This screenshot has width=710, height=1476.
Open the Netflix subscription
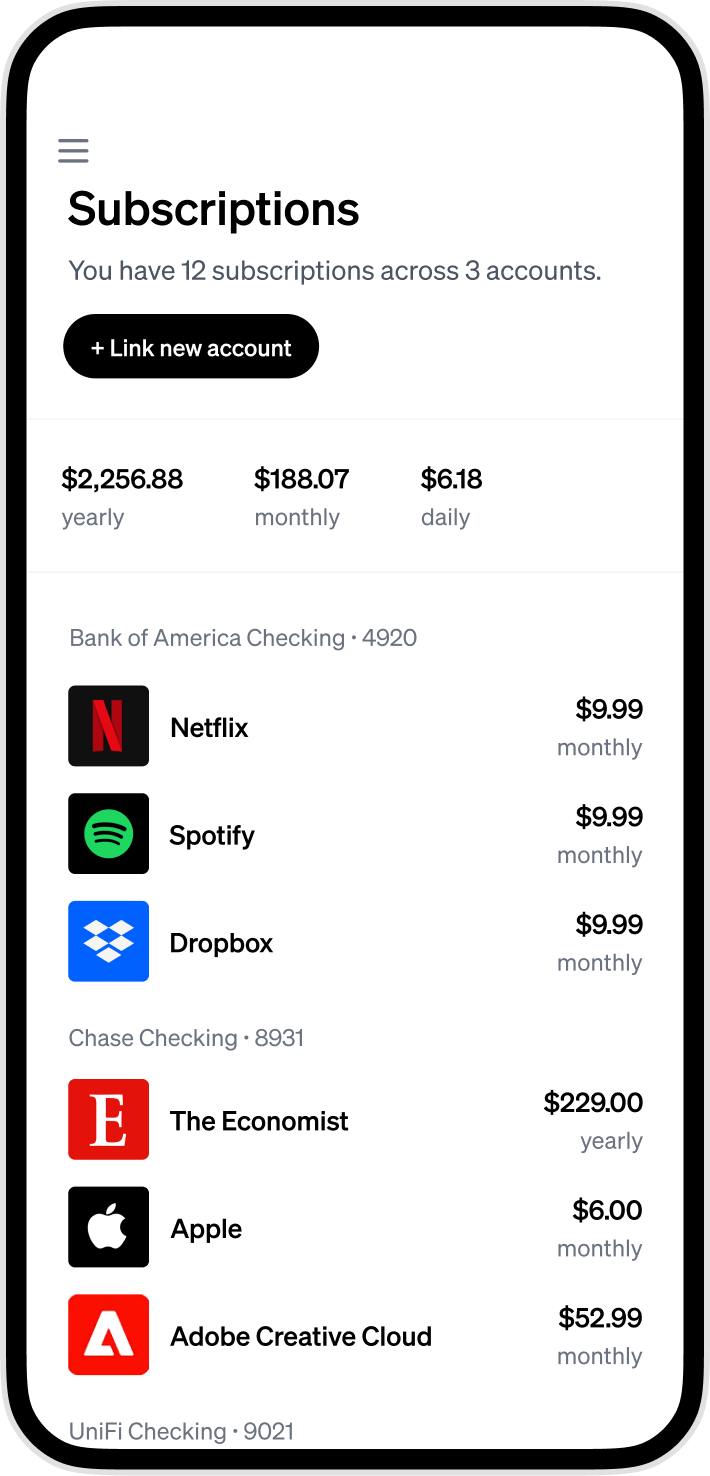tap(354, 727)
